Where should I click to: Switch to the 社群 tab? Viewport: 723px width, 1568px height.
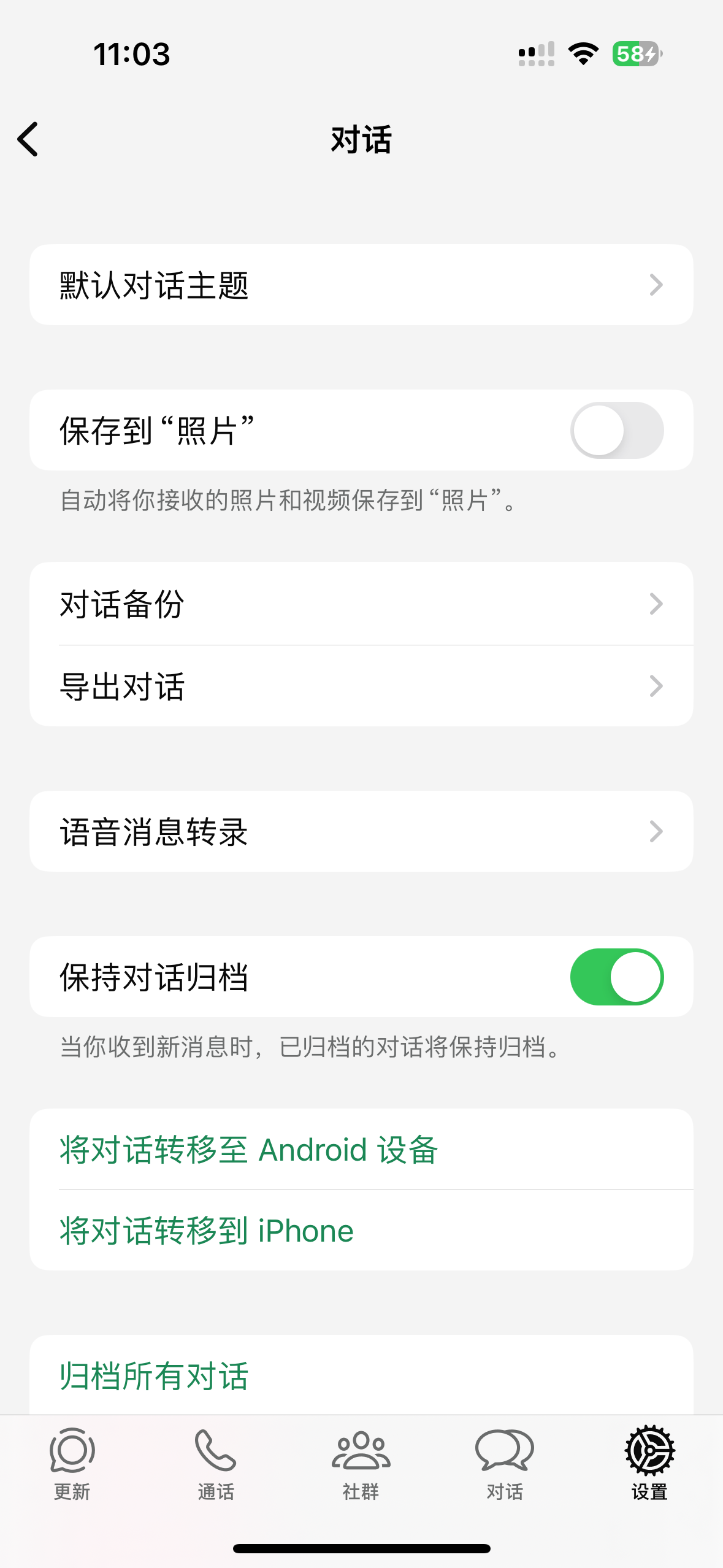point(361,1463)
